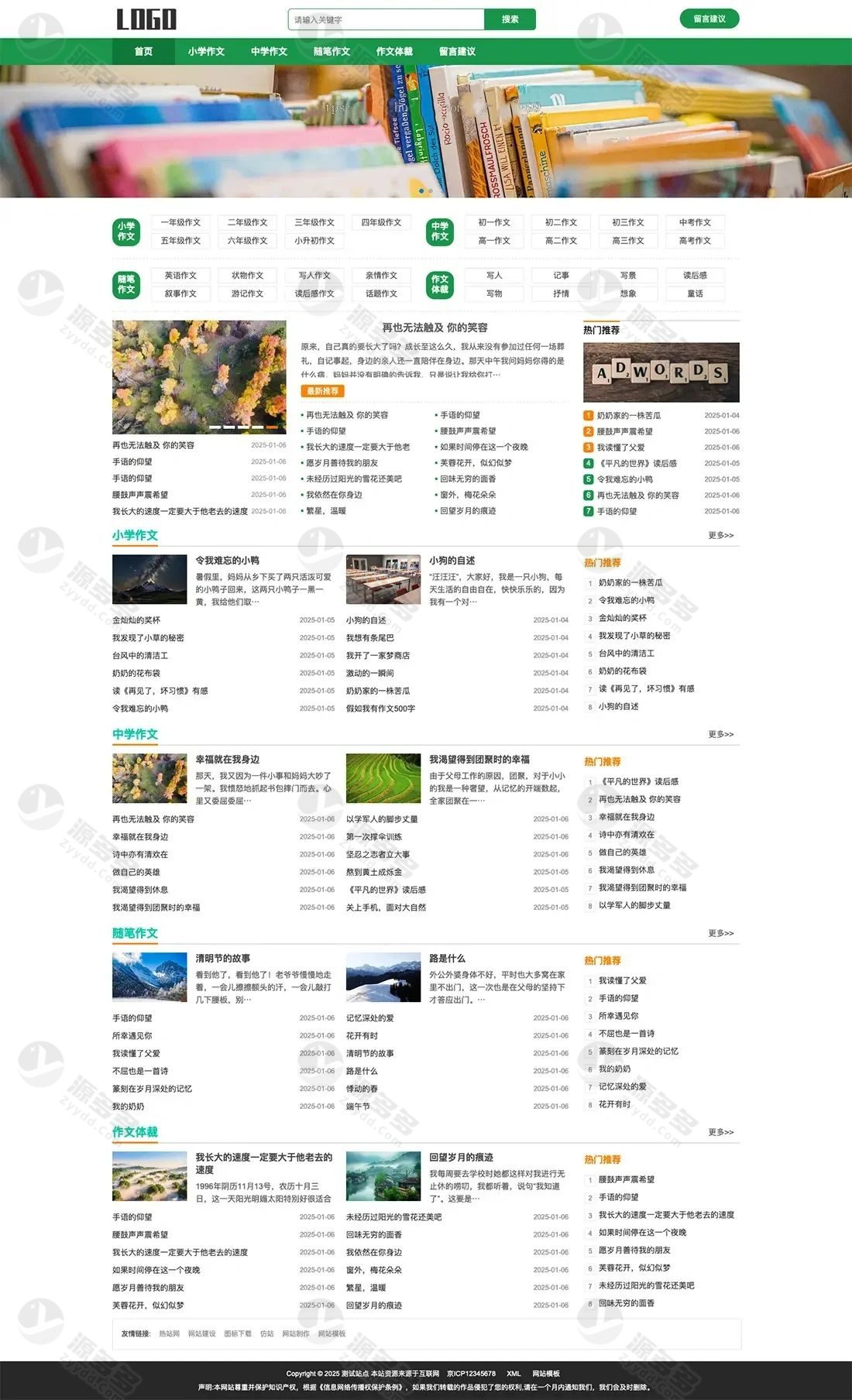Switch to the 小学作文 navigation tab
Viewport: 852px width, 1400px height.
click(206, 52)
